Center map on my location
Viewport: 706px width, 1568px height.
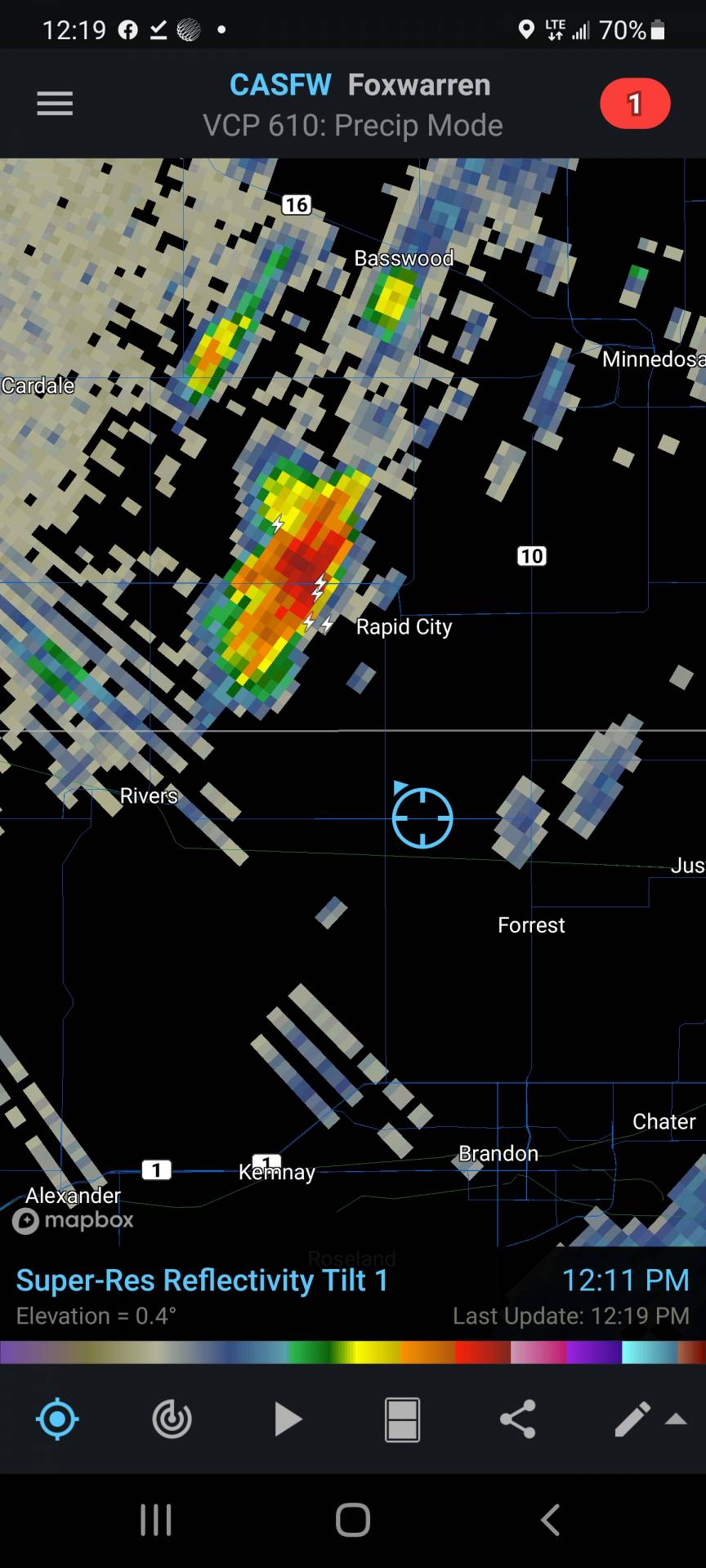[57, 1419]
